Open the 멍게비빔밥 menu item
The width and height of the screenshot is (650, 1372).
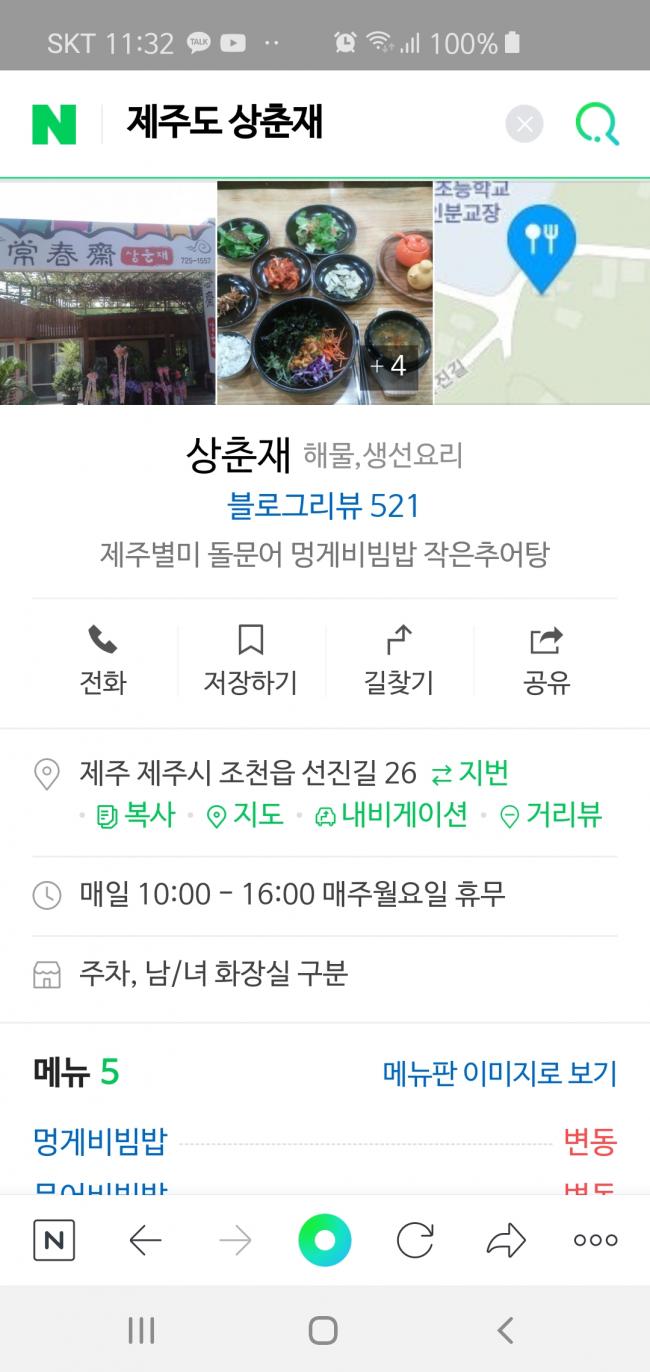tap(100, 1141)
